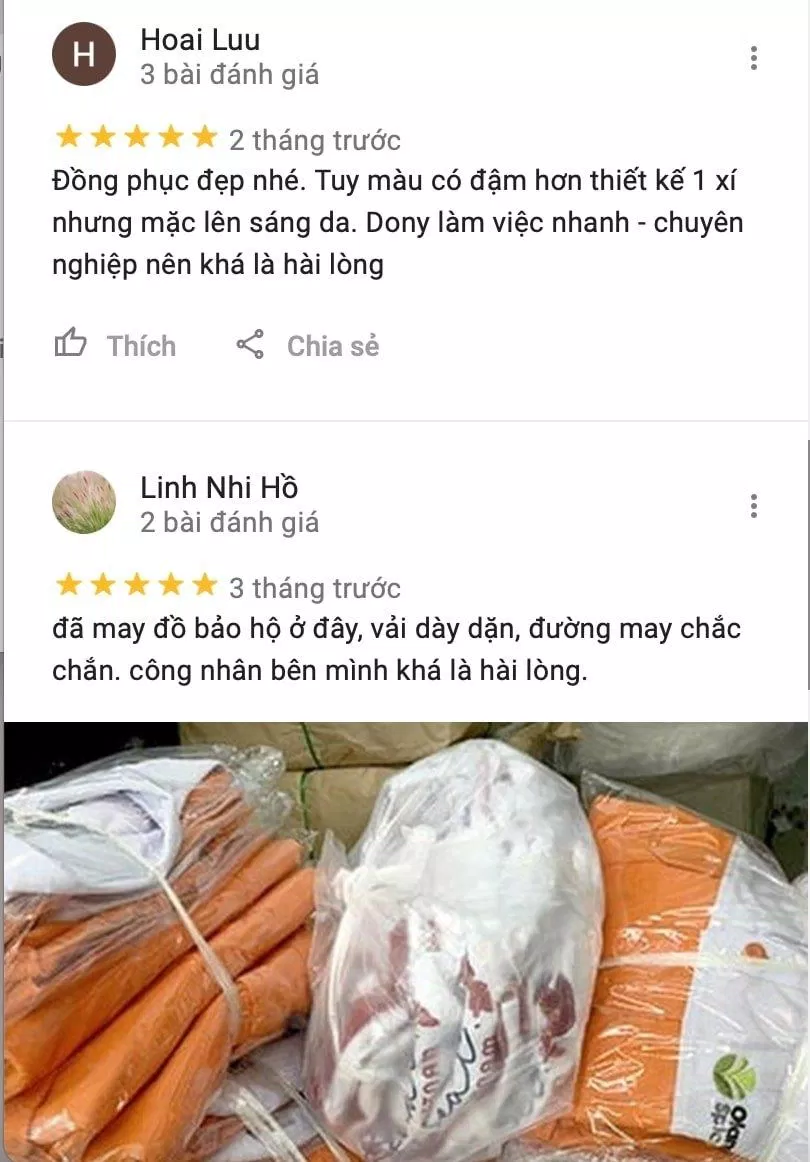Select the first star of Hoai Luu's rating
Viewport: 810px width, 1162px height.
[68, 139]
